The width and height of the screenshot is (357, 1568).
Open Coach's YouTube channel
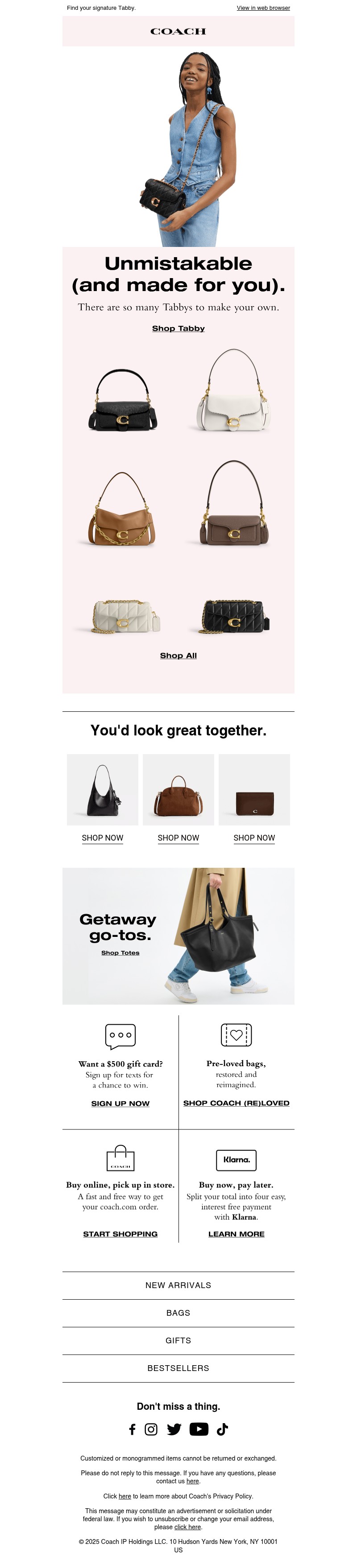(x=199, y=1429)
